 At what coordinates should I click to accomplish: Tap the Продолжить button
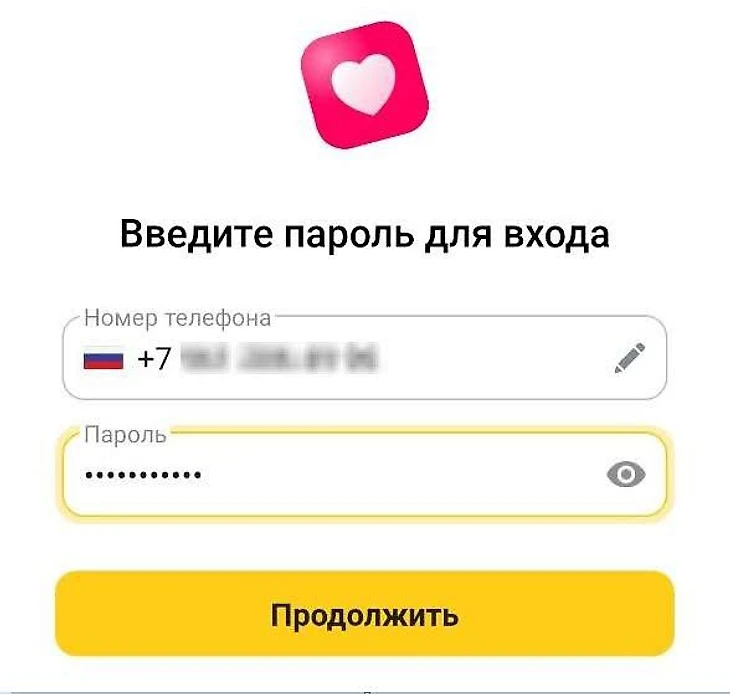365,614
